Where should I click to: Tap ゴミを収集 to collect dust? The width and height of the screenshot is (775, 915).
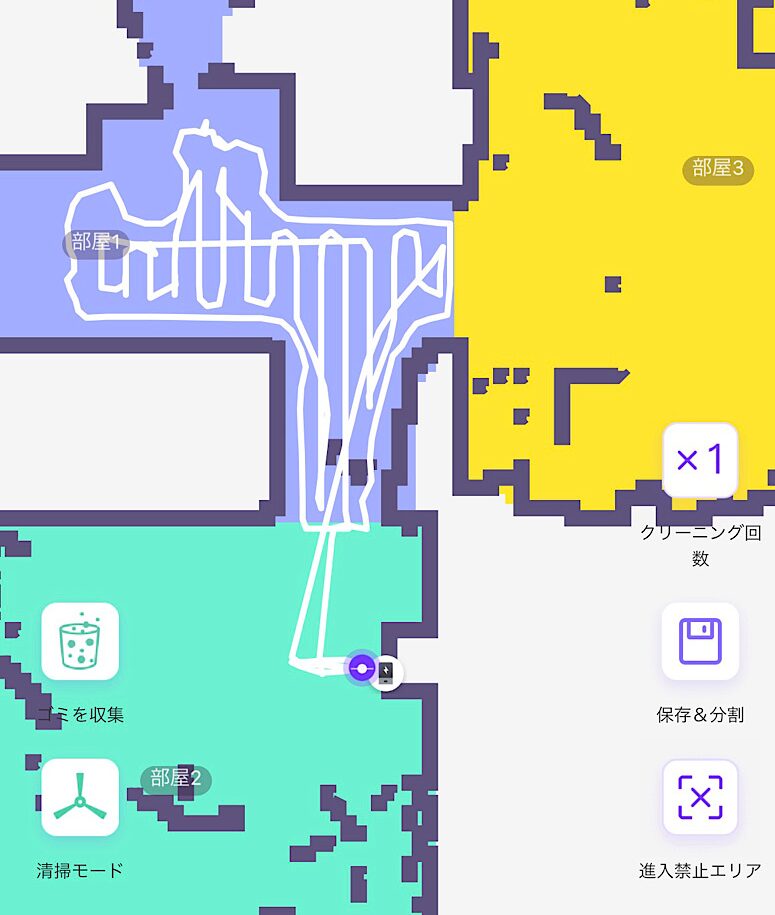(80, 641)
